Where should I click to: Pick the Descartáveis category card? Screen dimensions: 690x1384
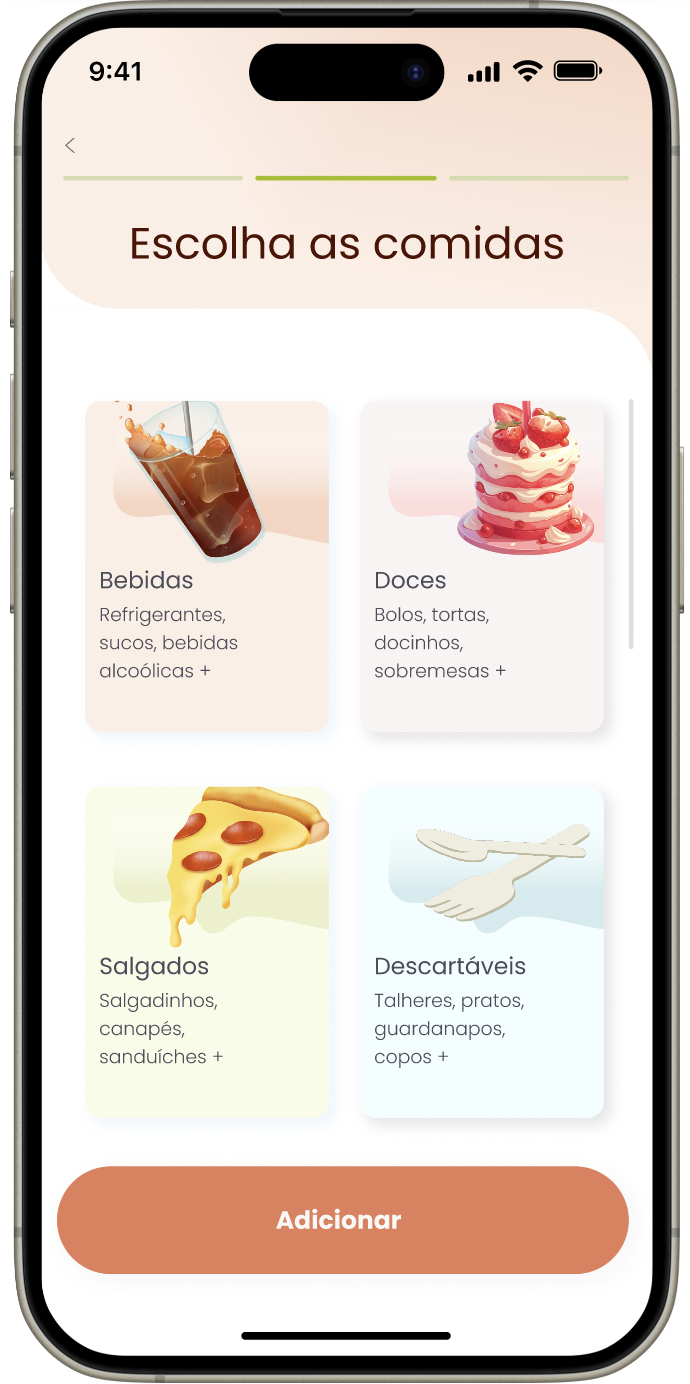(482, 952)
